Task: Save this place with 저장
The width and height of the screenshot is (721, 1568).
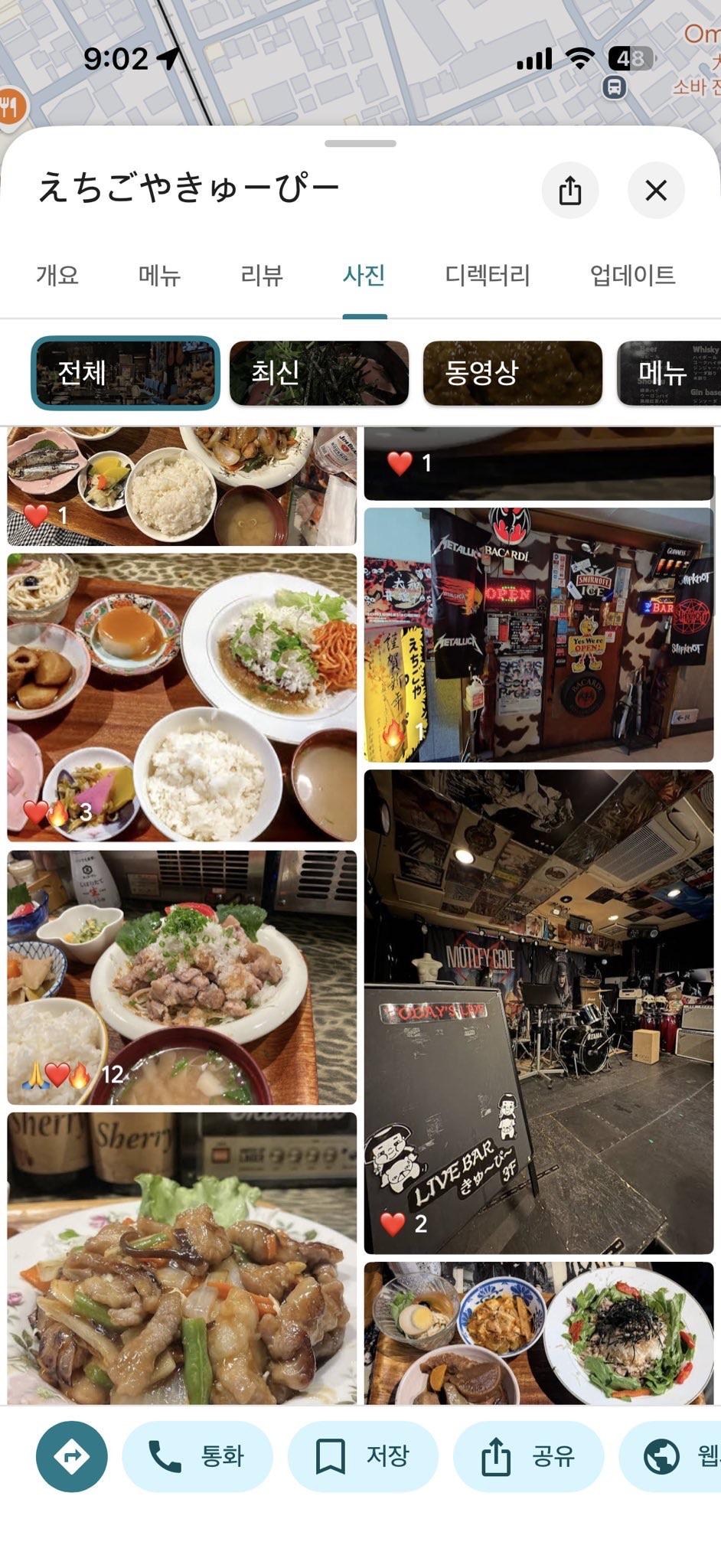Action: [x=363, y=1456]
